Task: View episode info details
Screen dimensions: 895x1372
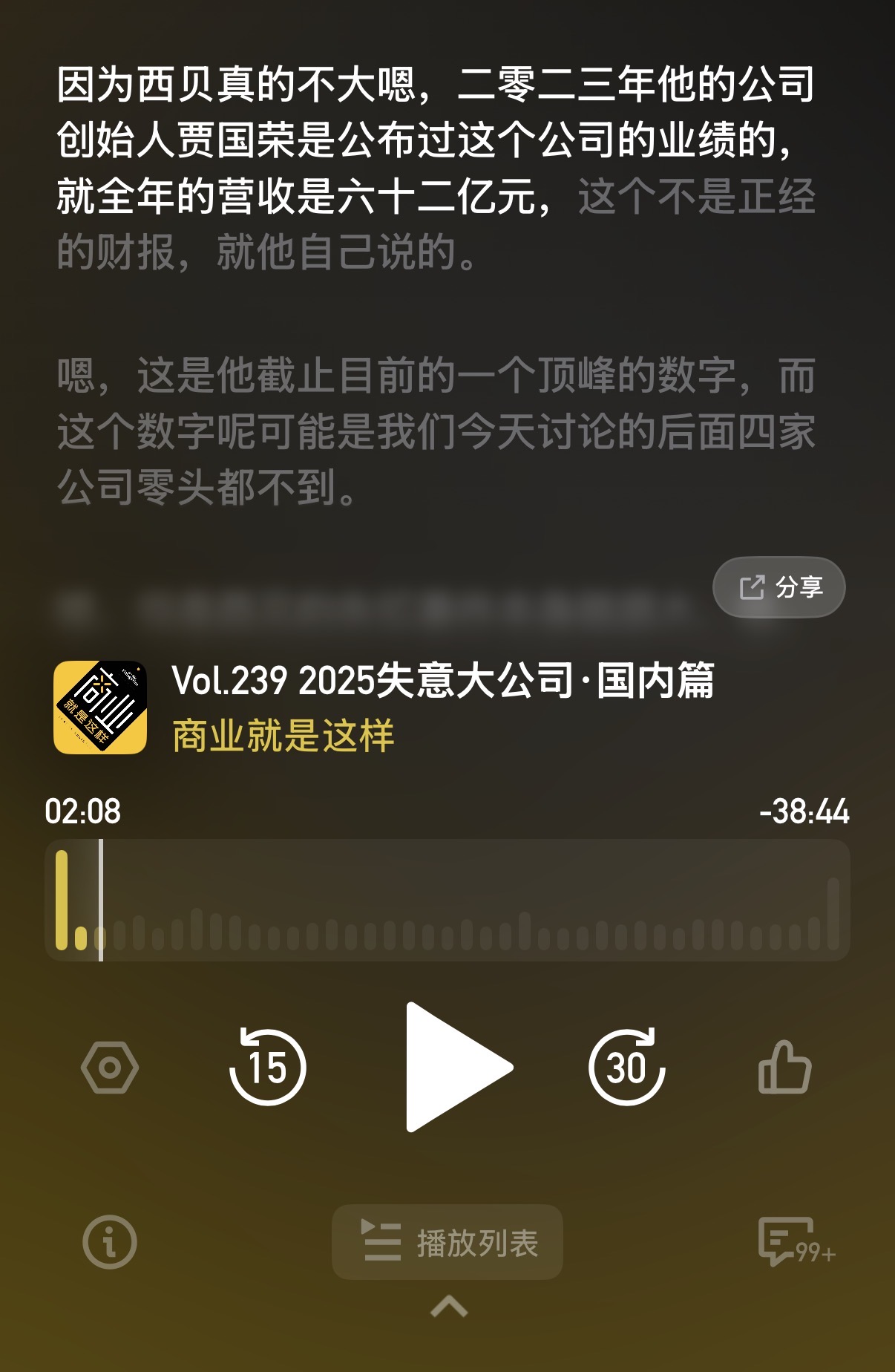Action: (110, 1241)
